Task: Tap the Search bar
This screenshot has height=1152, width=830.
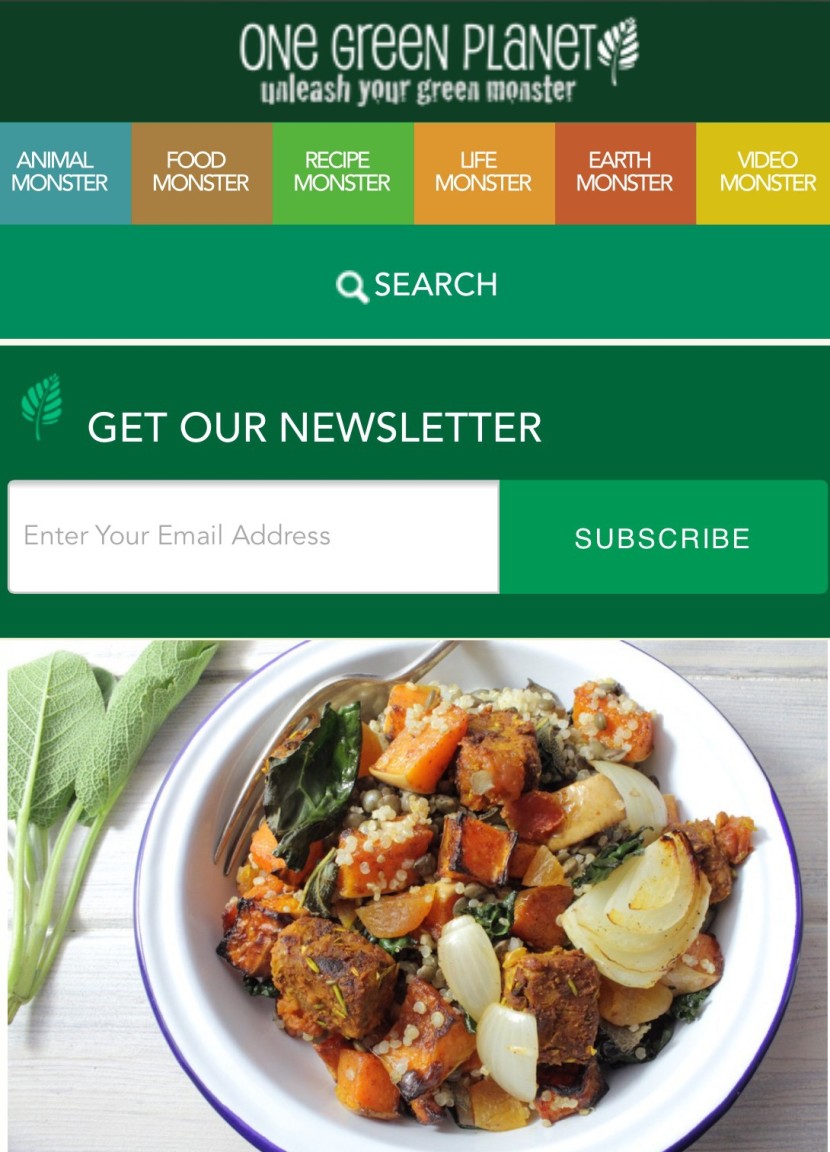Action: (416, 285)
